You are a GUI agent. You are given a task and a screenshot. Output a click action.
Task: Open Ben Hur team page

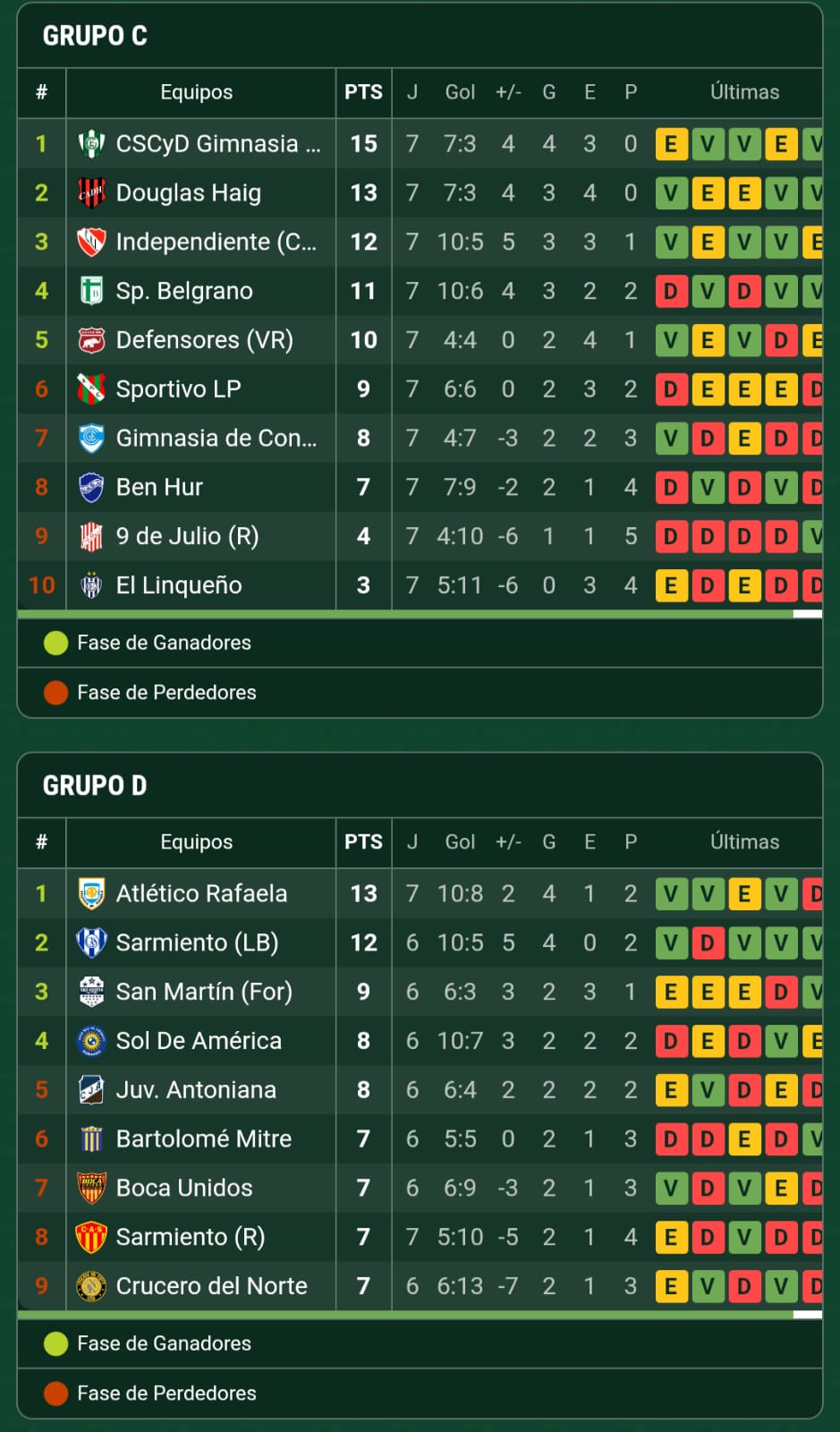[159, 488]
